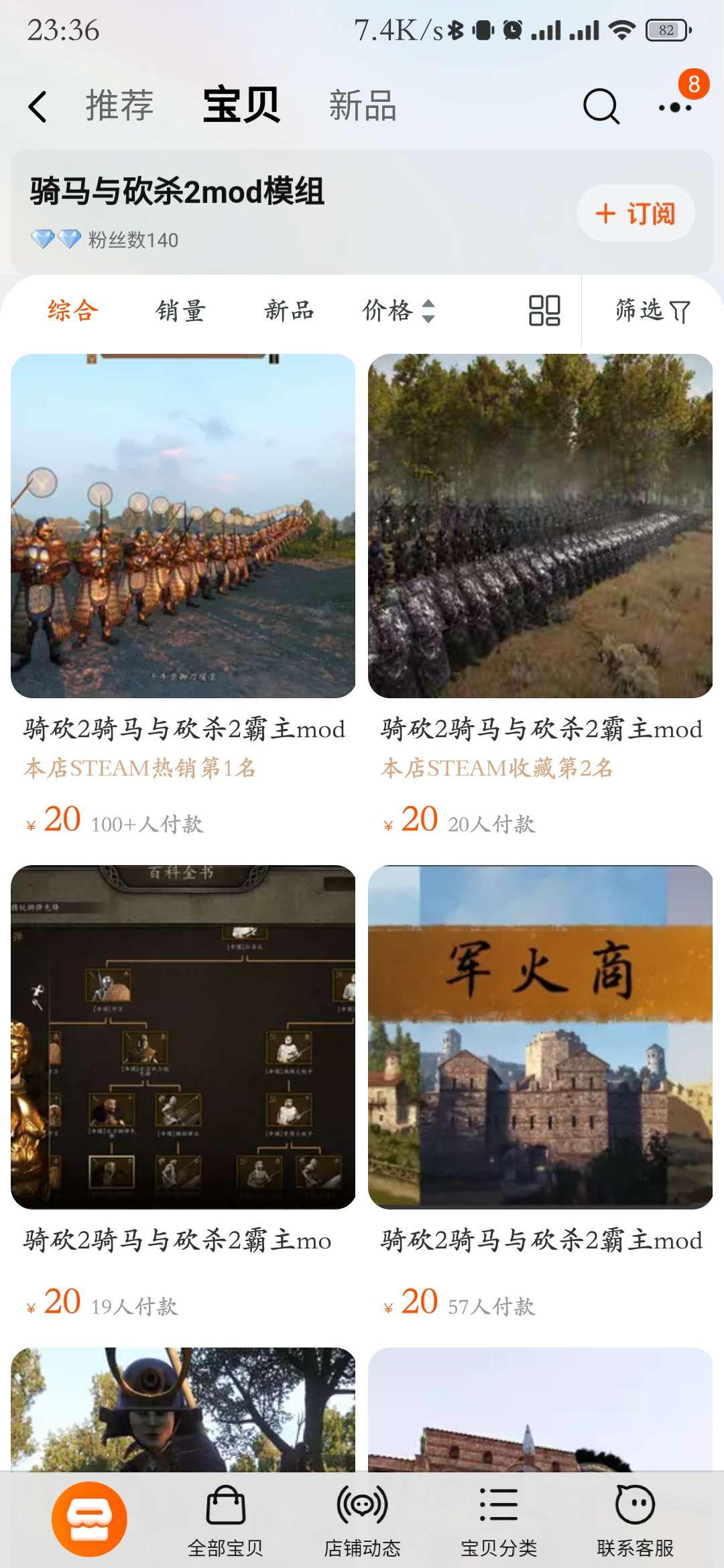This screenshot has height=1568, width=724.
Task: Open the more options menu with badge
Action: point(675,106)
